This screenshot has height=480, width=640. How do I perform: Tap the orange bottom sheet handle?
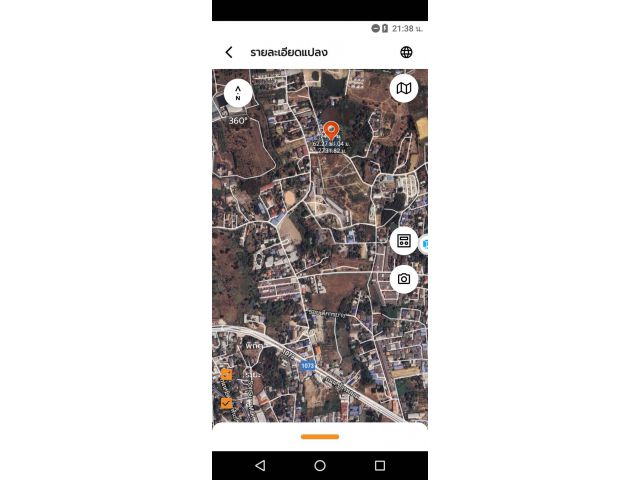320,436
